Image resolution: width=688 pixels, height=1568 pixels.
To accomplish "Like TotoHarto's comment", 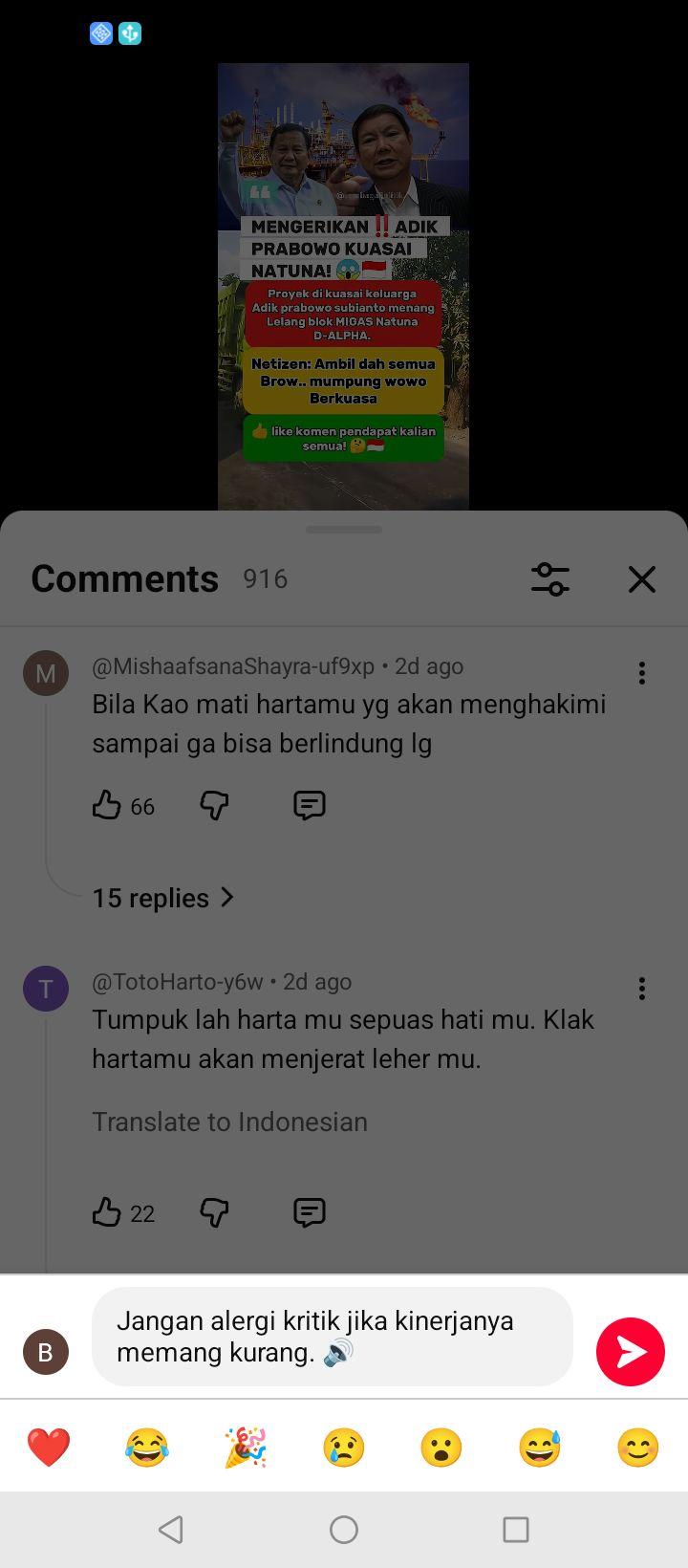I will [107, 1212].
